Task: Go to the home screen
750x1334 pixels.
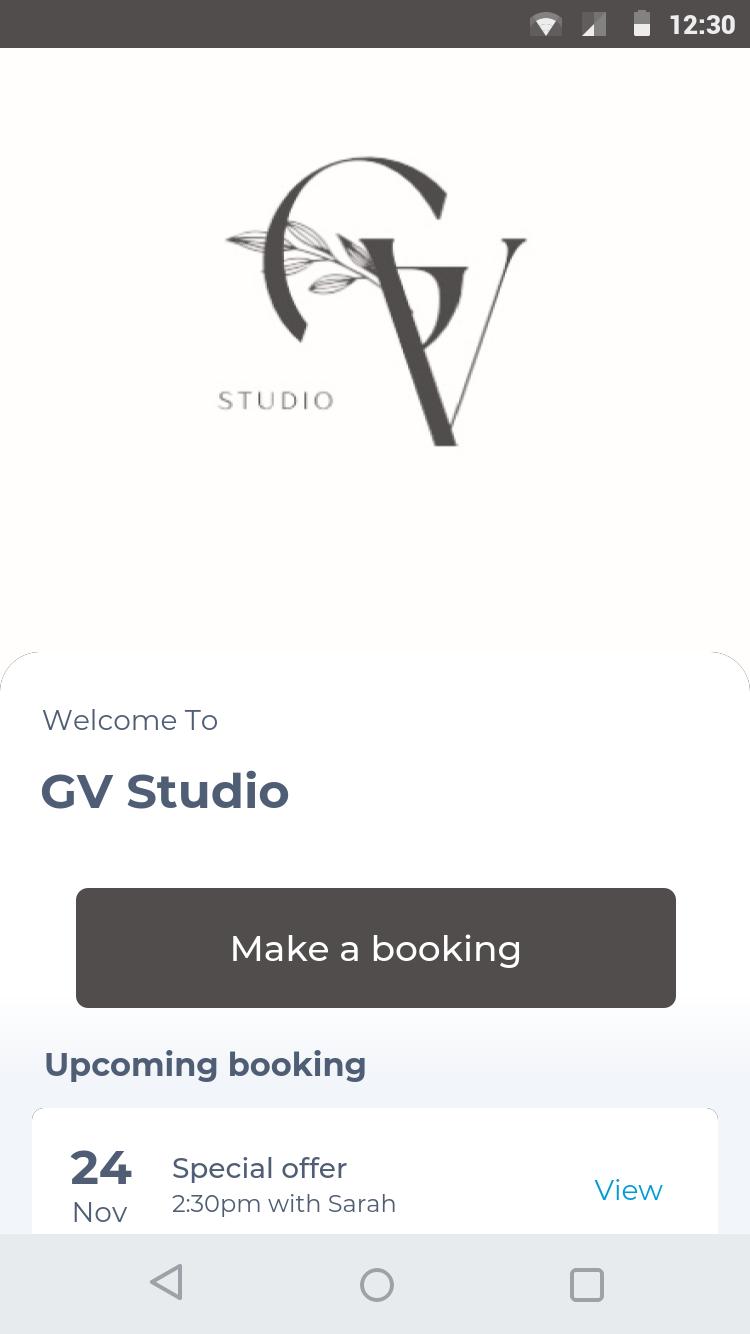Action: pos(376,1284)
